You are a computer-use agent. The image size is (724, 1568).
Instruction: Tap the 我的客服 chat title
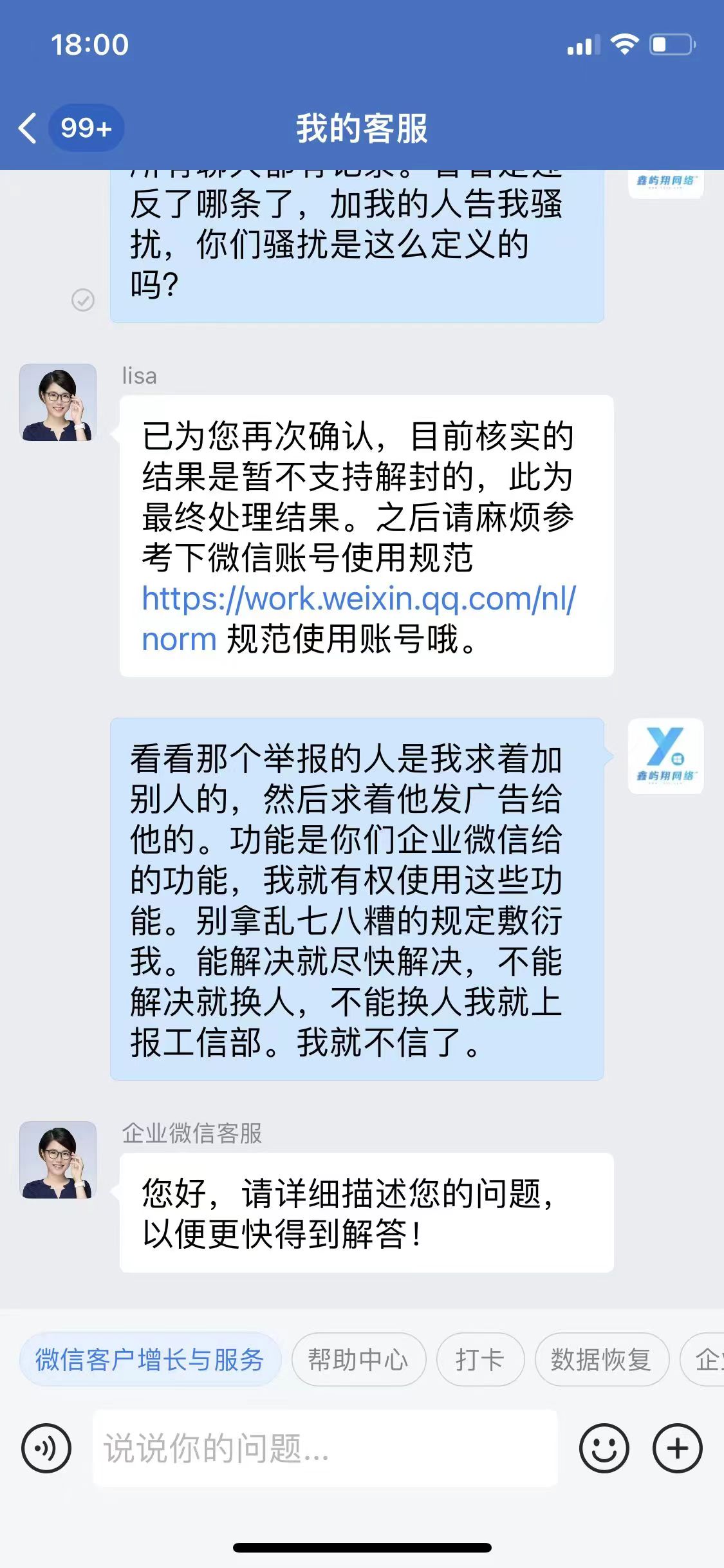click(362, 127)
